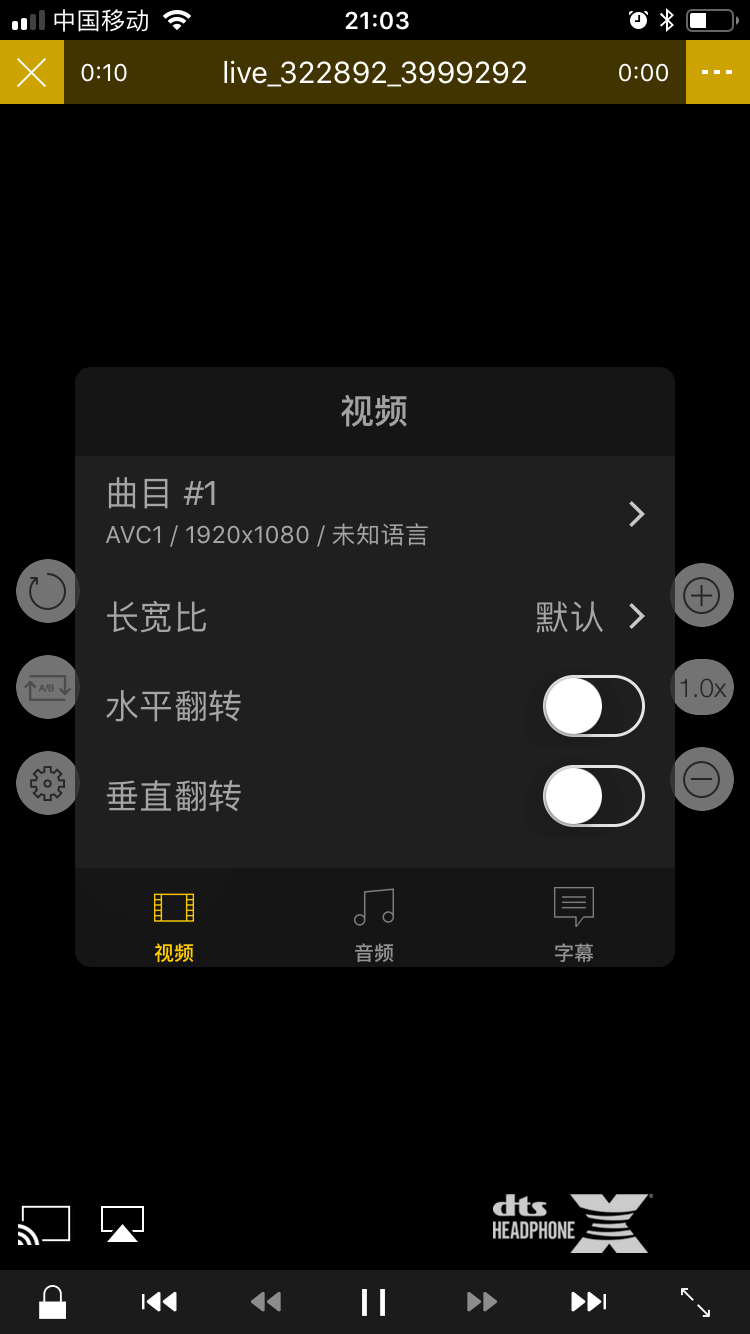This screenshot has height=1334, width=750.
Task: Tap the rotate screen icon
Action: [46, 592]
